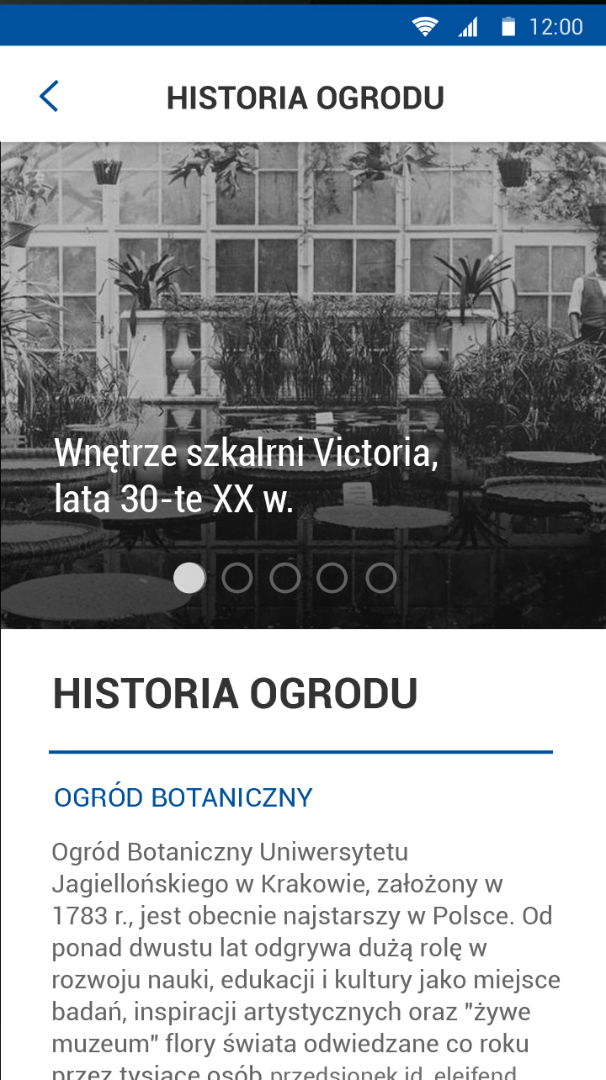Select the second carousel page dot
Viewport: 606px width, 1080px height.
tap(237, 578)
